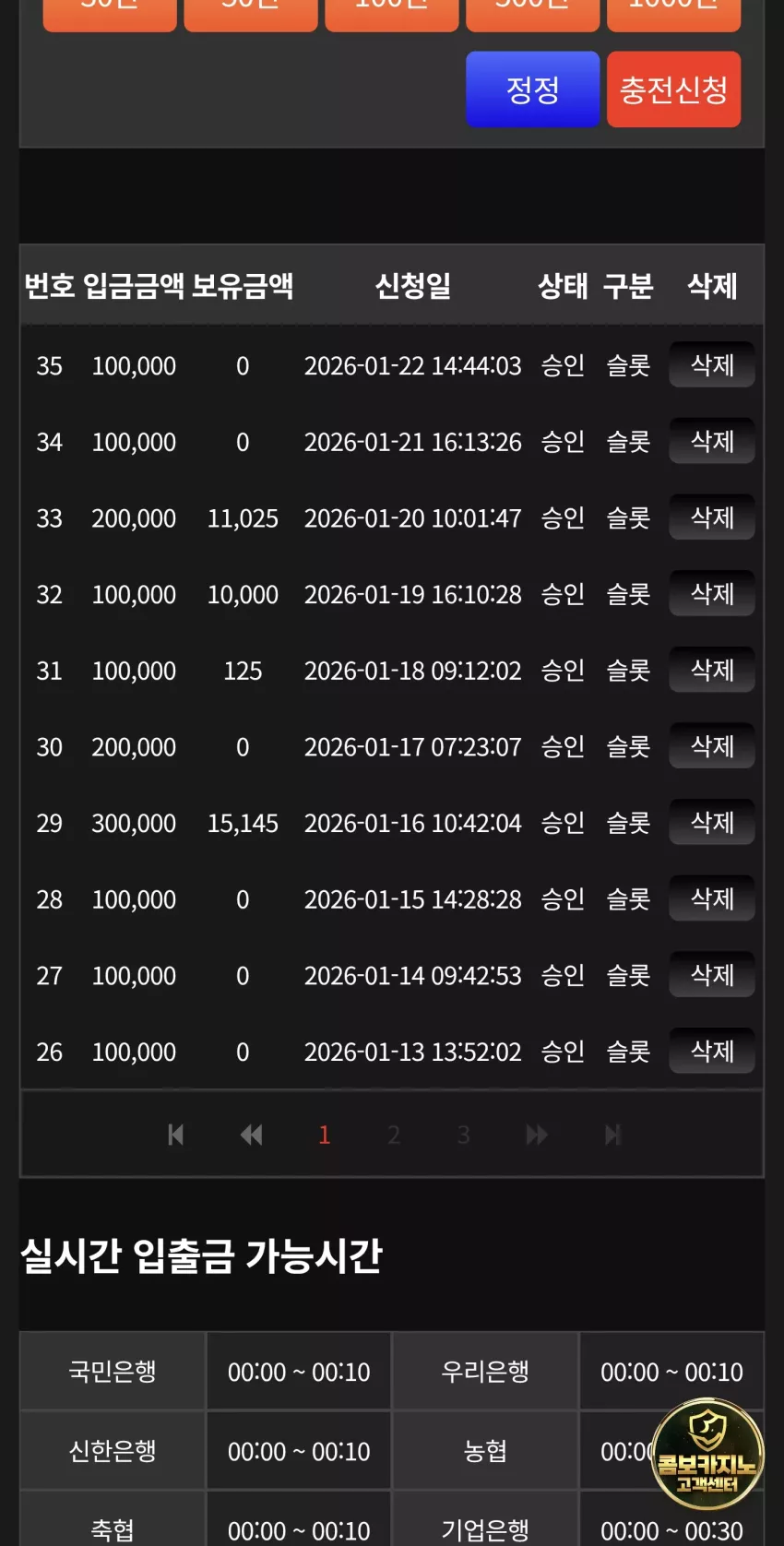Delete deposit record number 32
Viewport: 784px width, 1546px height.
tap(712, 594)
